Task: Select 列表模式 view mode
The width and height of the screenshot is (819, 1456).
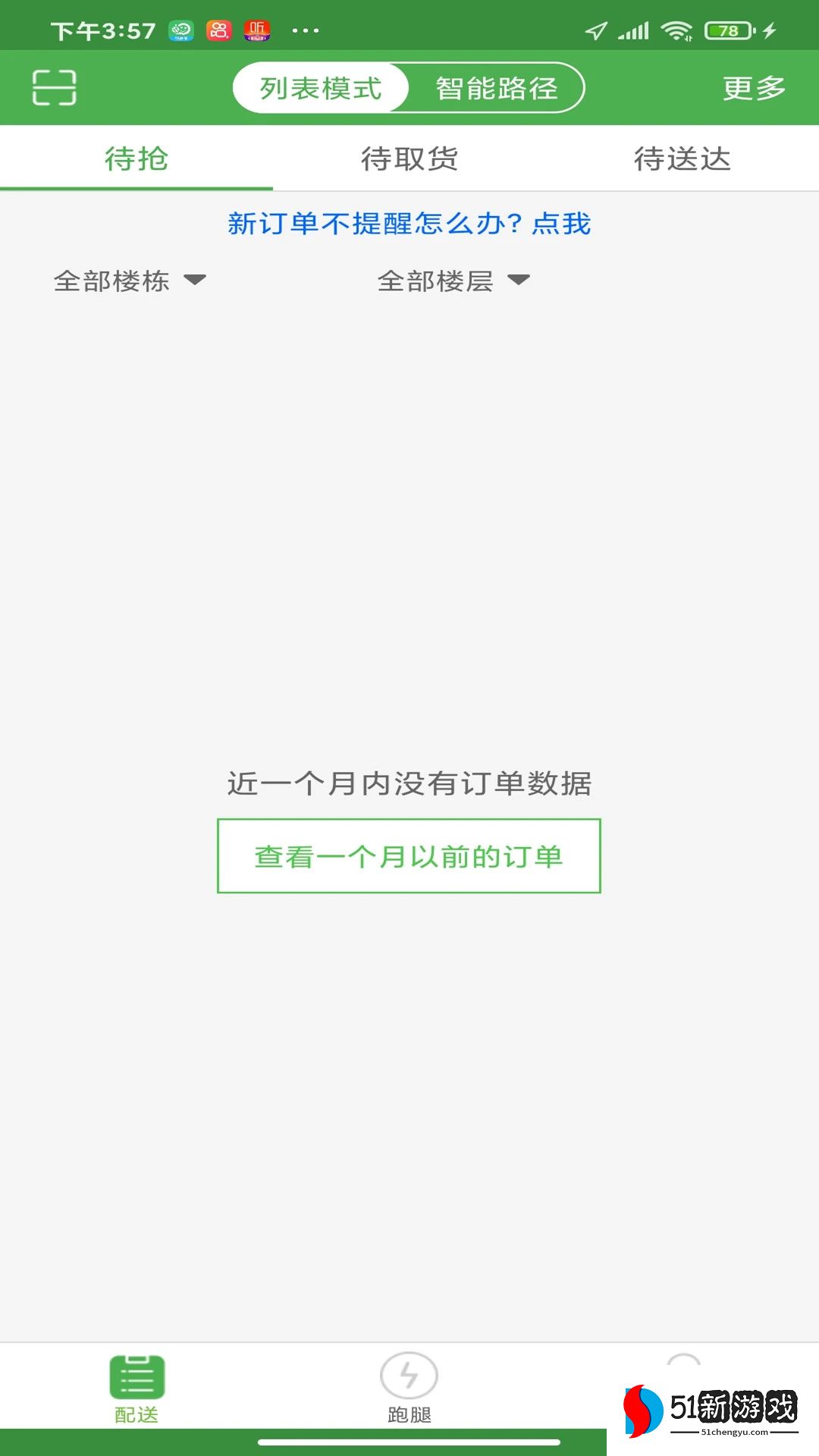Action: point(321,88)
